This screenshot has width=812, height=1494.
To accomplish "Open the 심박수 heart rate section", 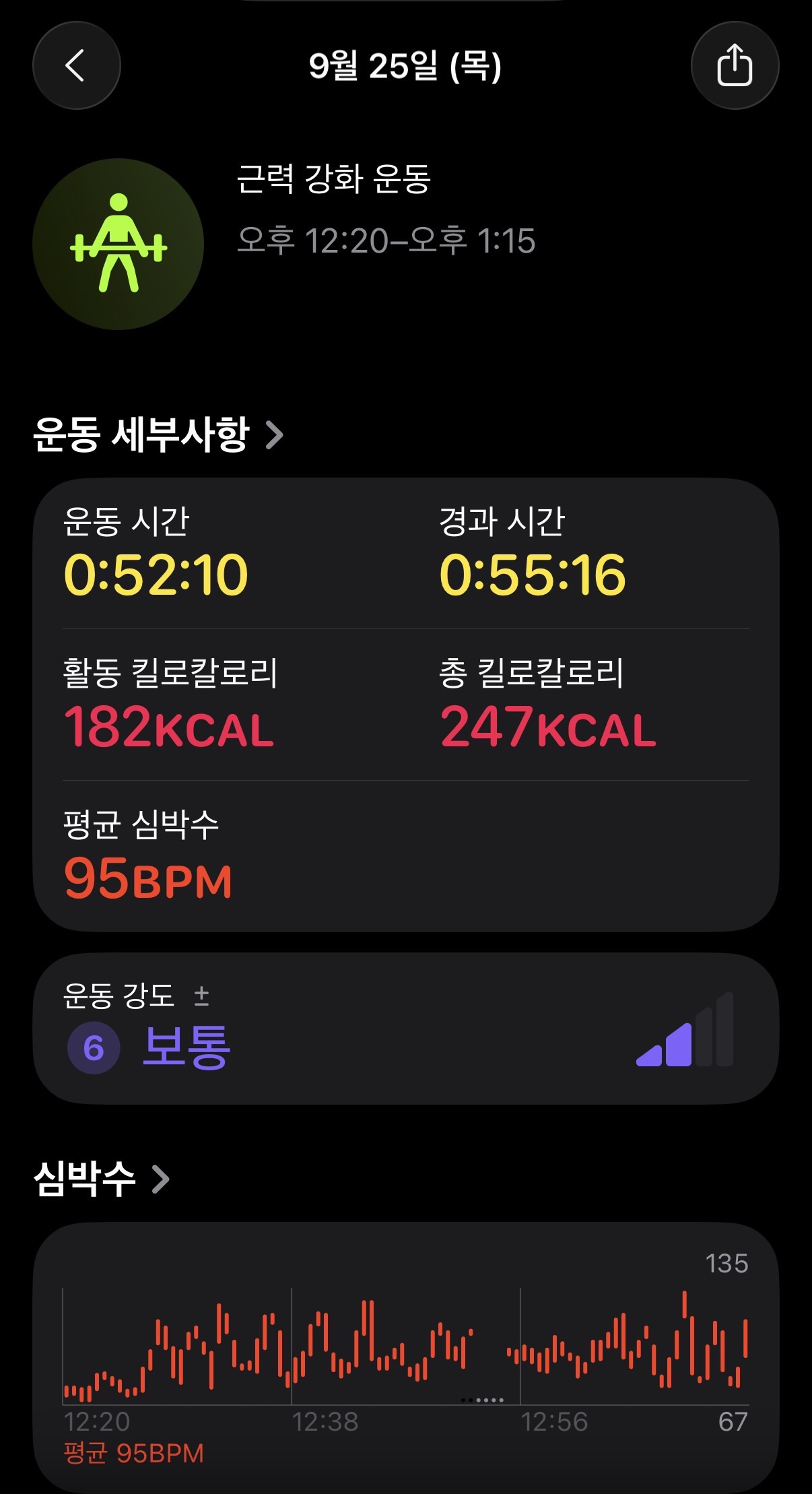I will click(x=101, y=1179).
